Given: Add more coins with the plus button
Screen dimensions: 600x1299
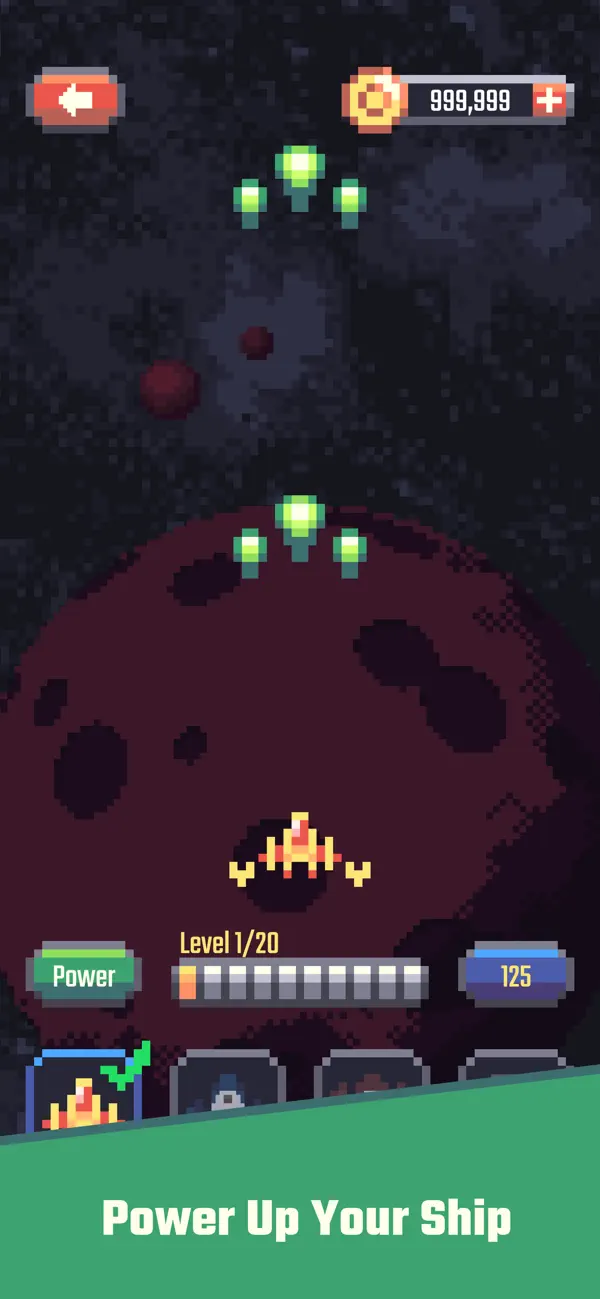Looking at the screenshot, I should (549, 100).
